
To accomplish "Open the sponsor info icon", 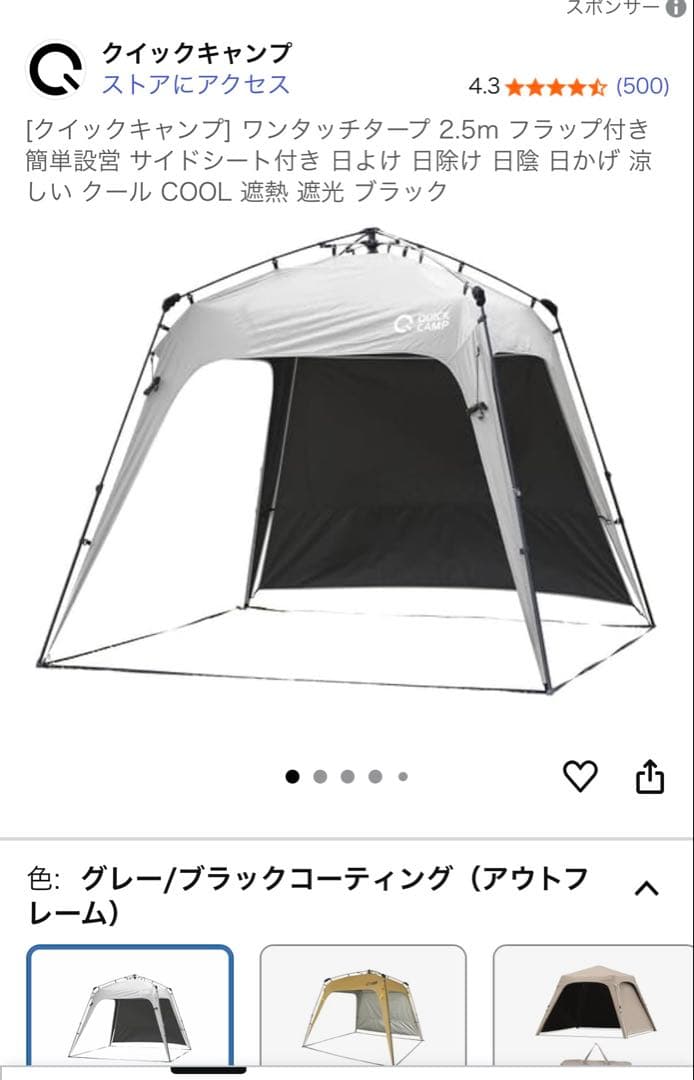I will pos(676,8).
